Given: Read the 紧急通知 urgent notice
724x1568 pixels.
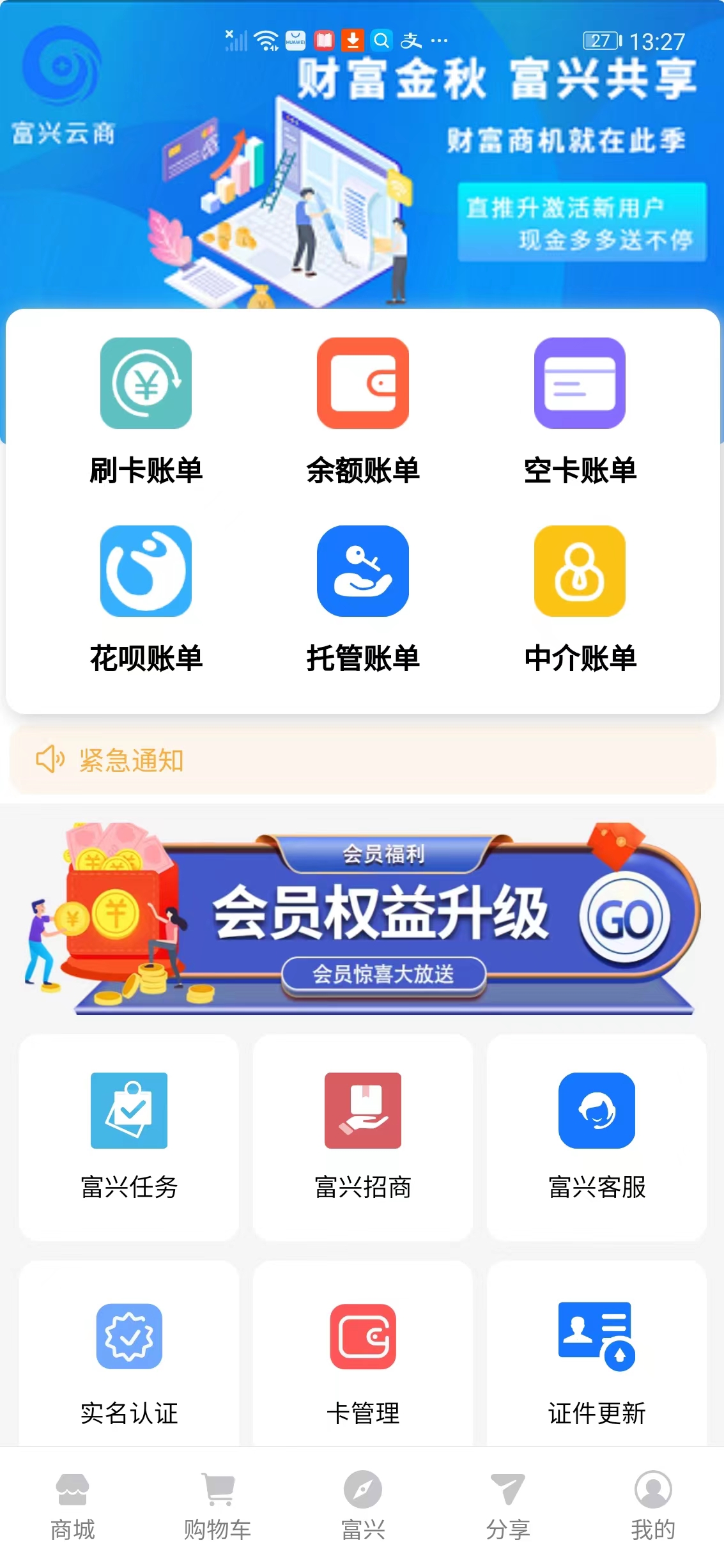Looking at the screenshot, I should click(131, 761).
